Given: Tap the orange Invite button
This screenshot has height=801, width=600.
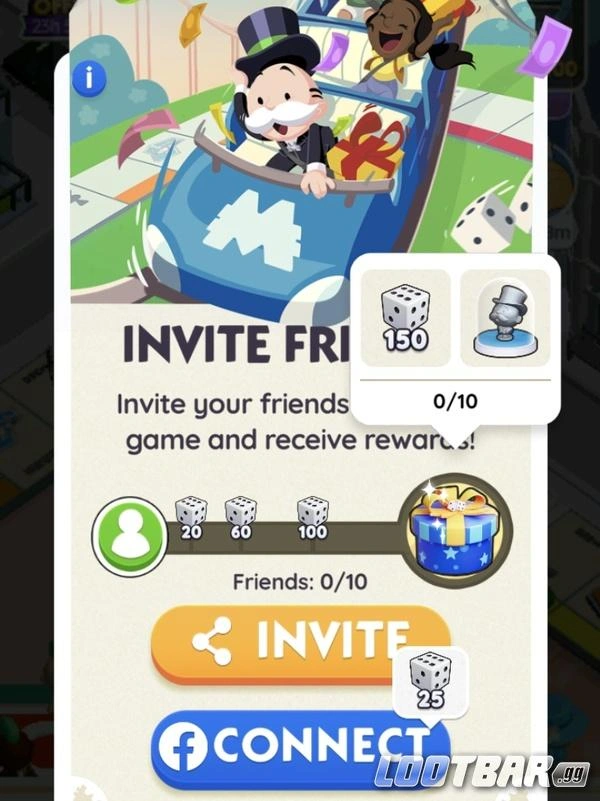Looking at the screenshot, I should 300,642.
